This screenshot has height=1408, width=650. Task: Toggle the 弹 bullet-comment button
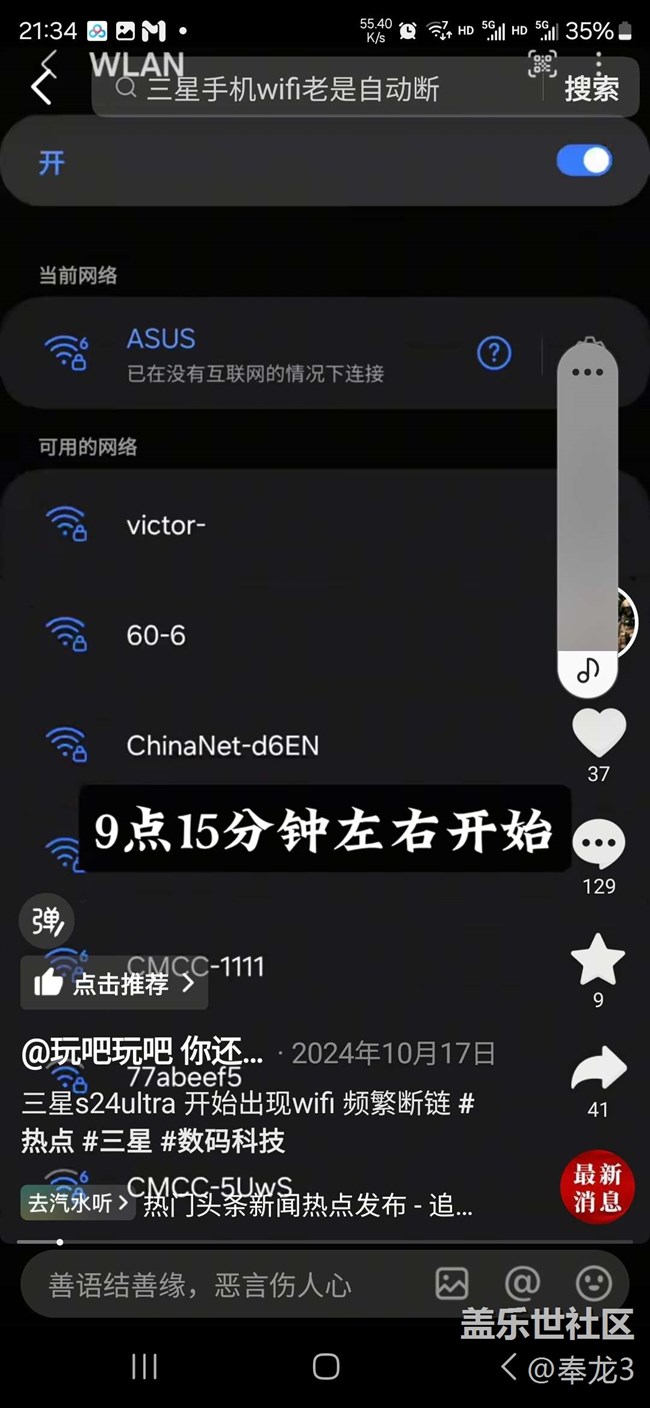(47, 921)
